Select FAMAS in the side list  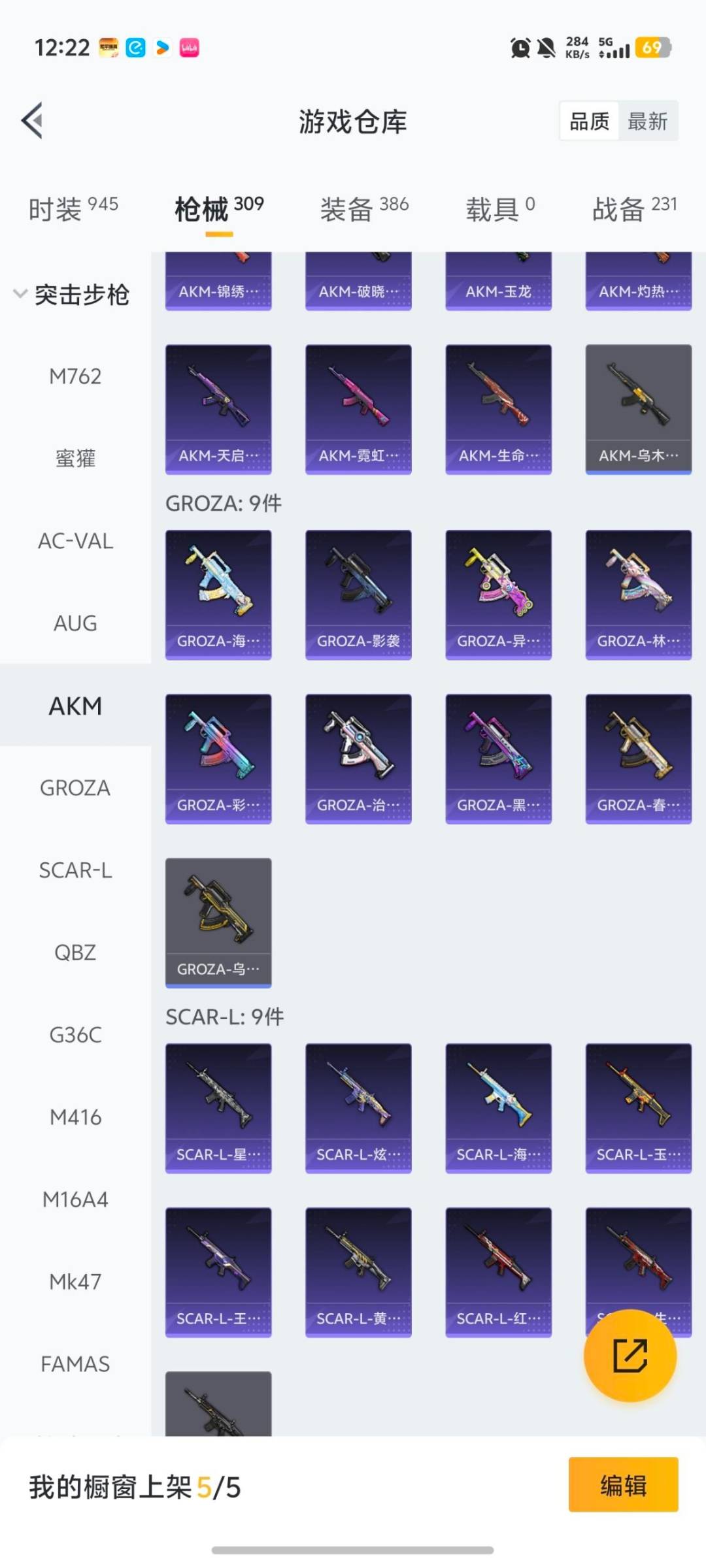coord(75,1364)
